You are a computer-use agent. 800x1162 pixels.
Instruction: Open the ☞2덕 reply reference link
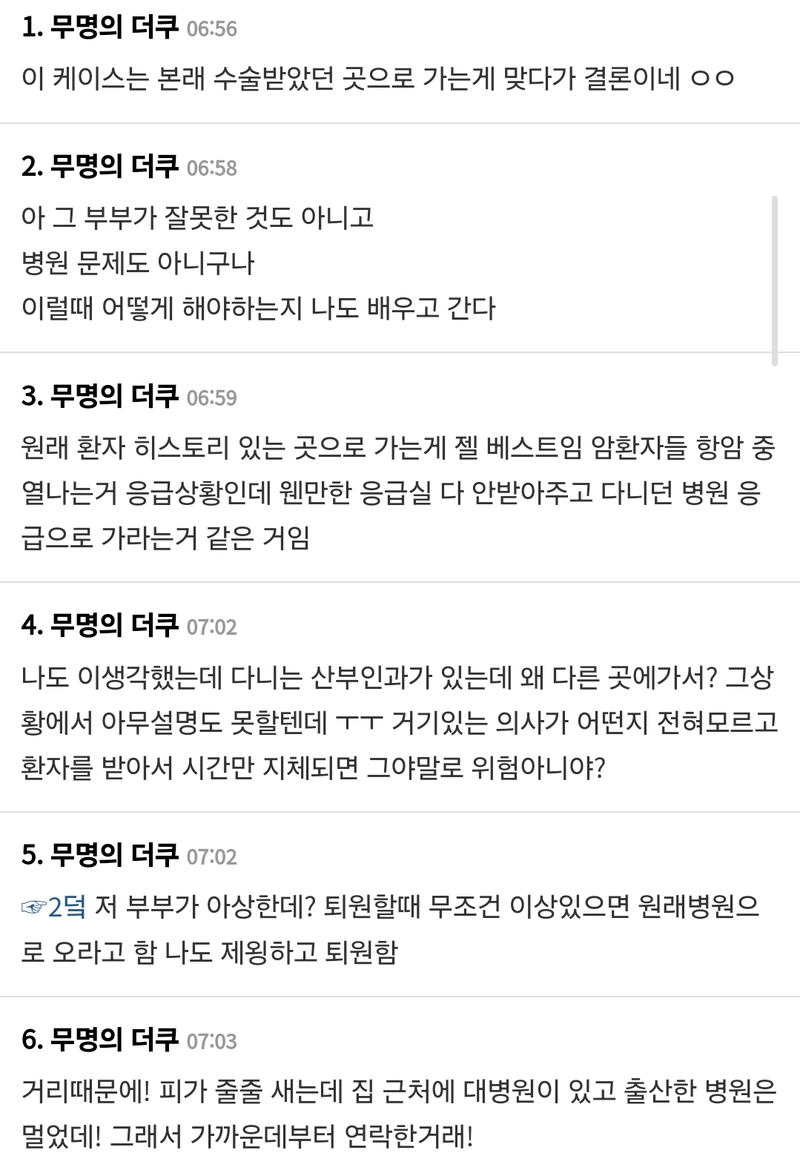[55, 906]
